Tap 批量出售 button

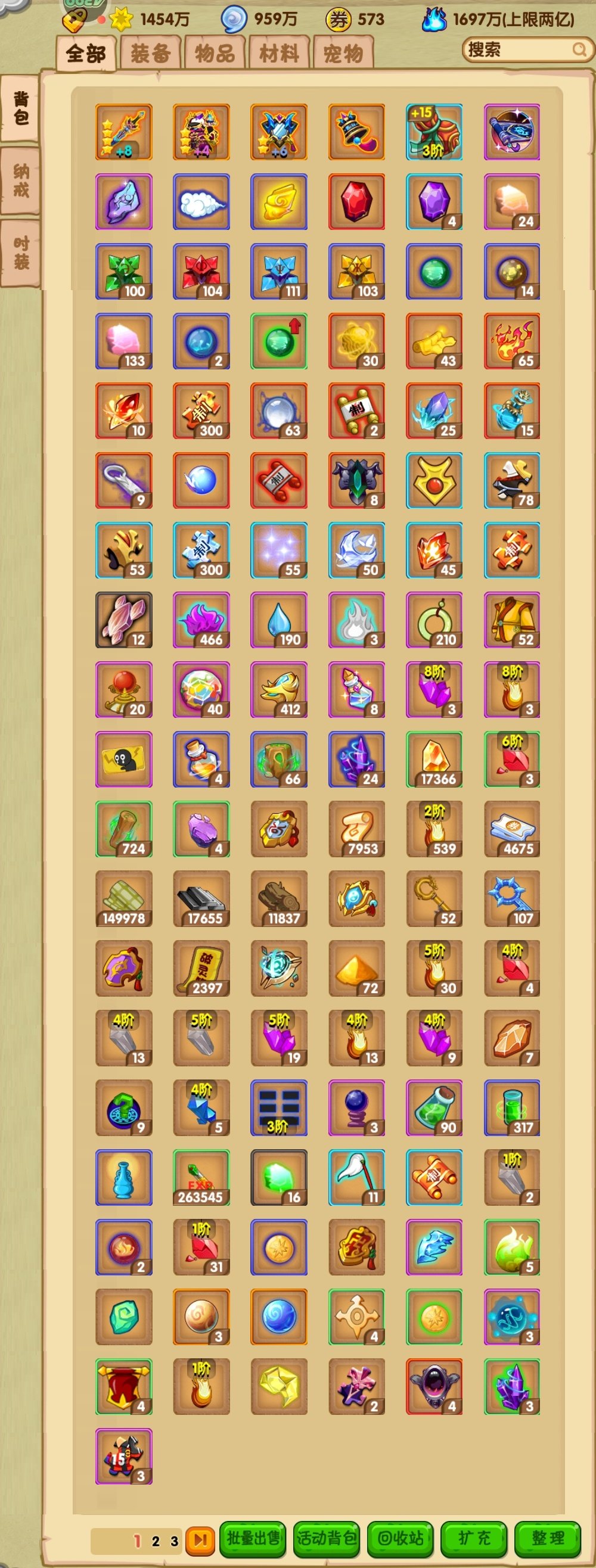(x=253, y=1538)
